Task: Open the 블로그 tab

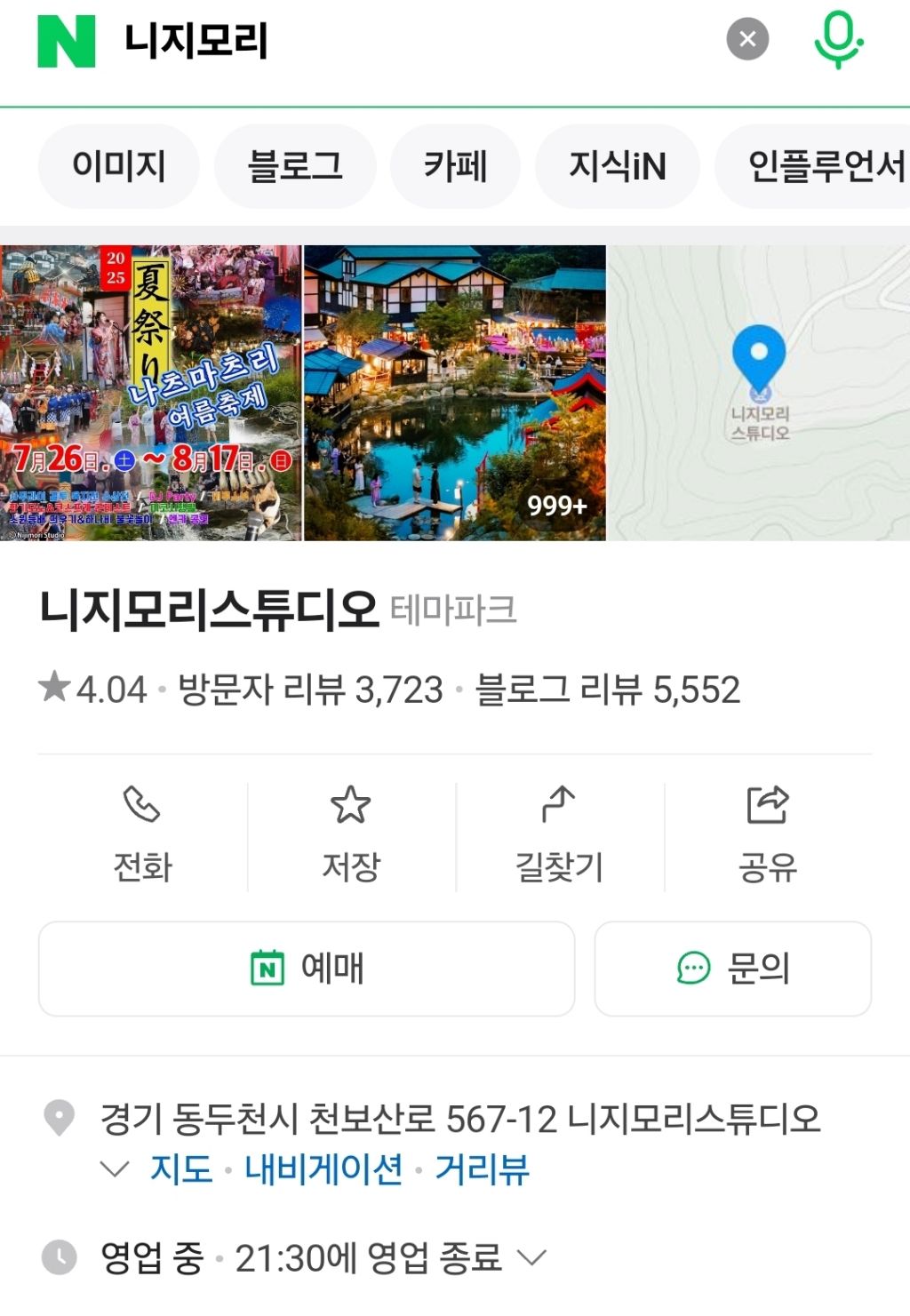Action: point(296,166)
